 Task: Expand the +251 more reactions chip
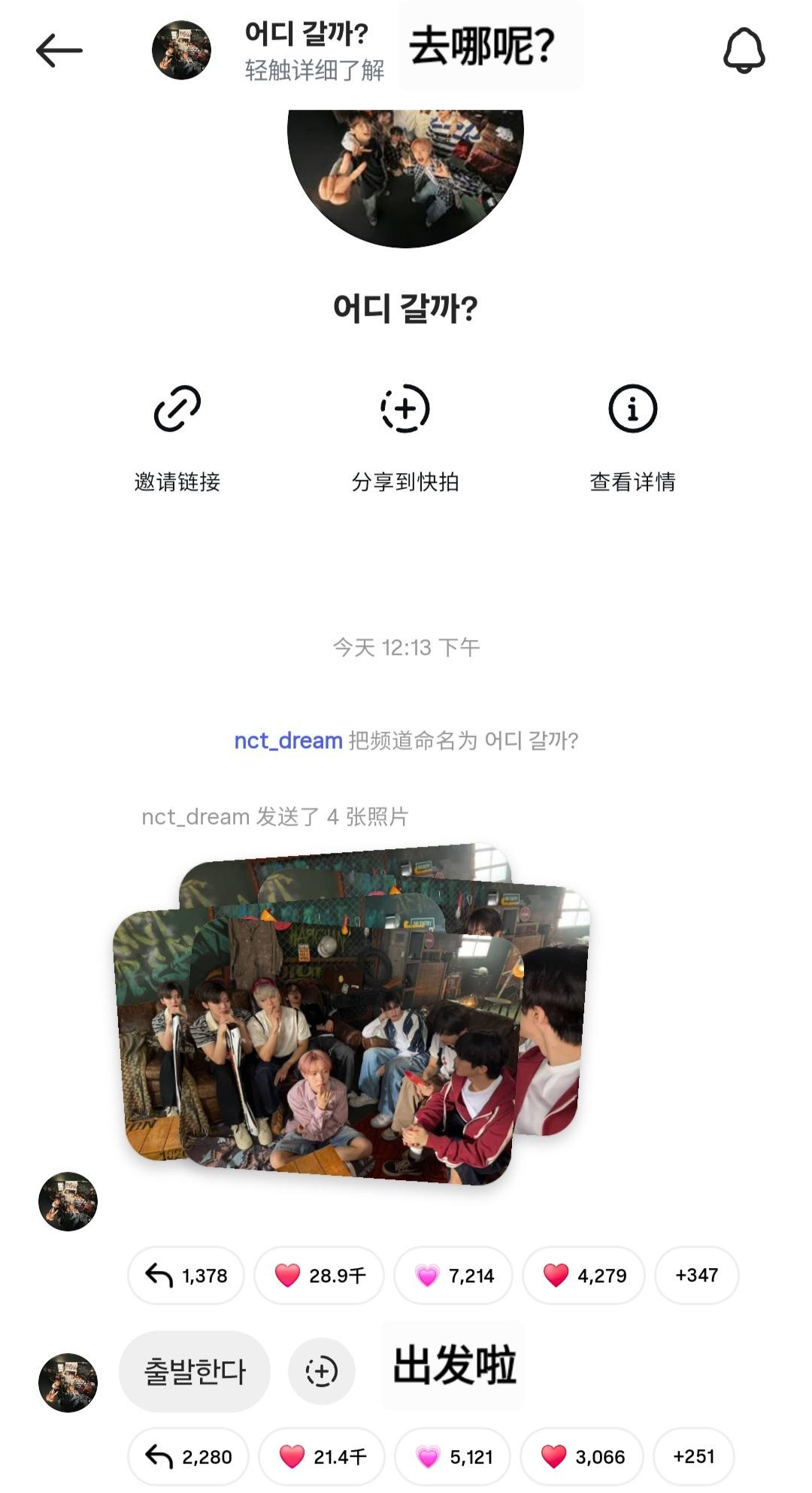(x=693, y=1456)
